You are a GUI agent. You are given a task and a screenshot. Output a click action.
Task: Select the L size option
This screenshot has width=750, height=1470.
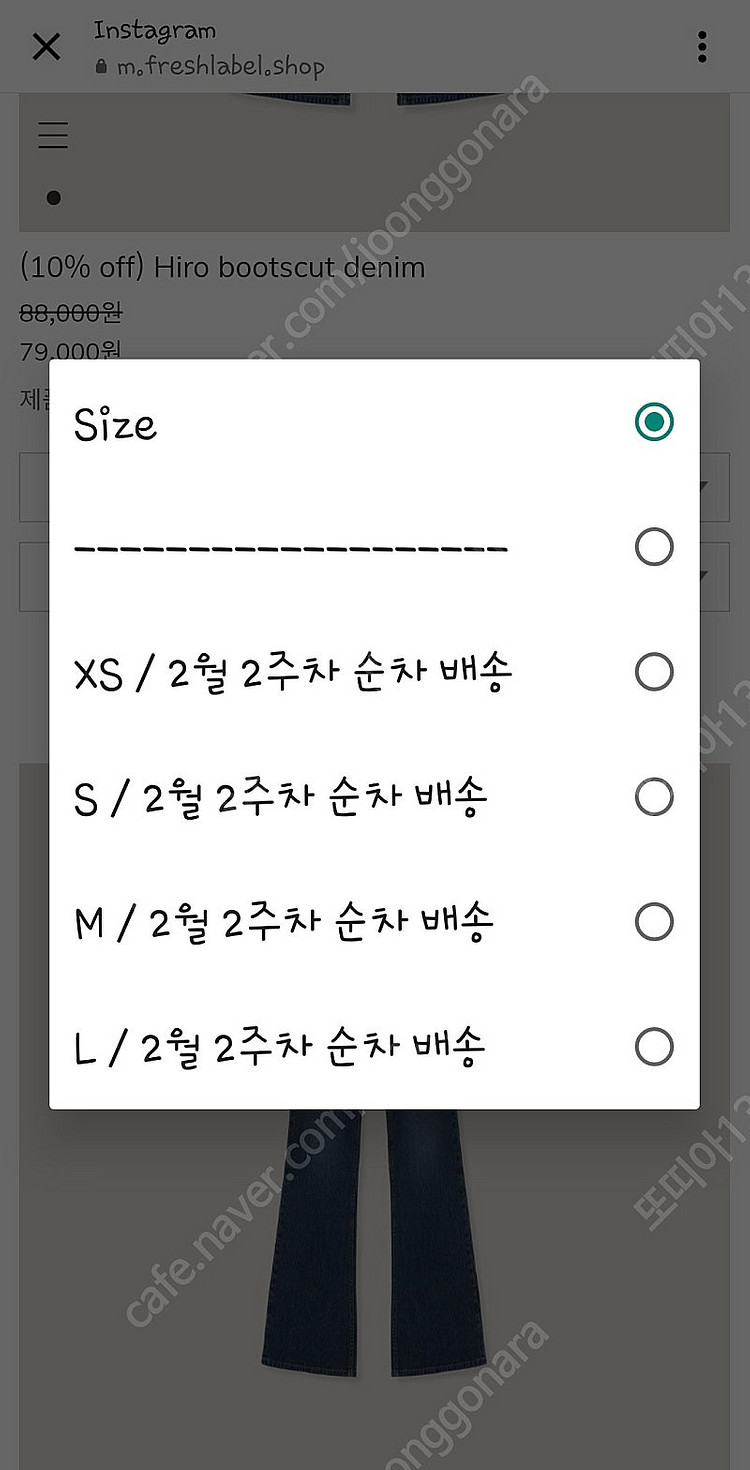tap(654, 1046)
